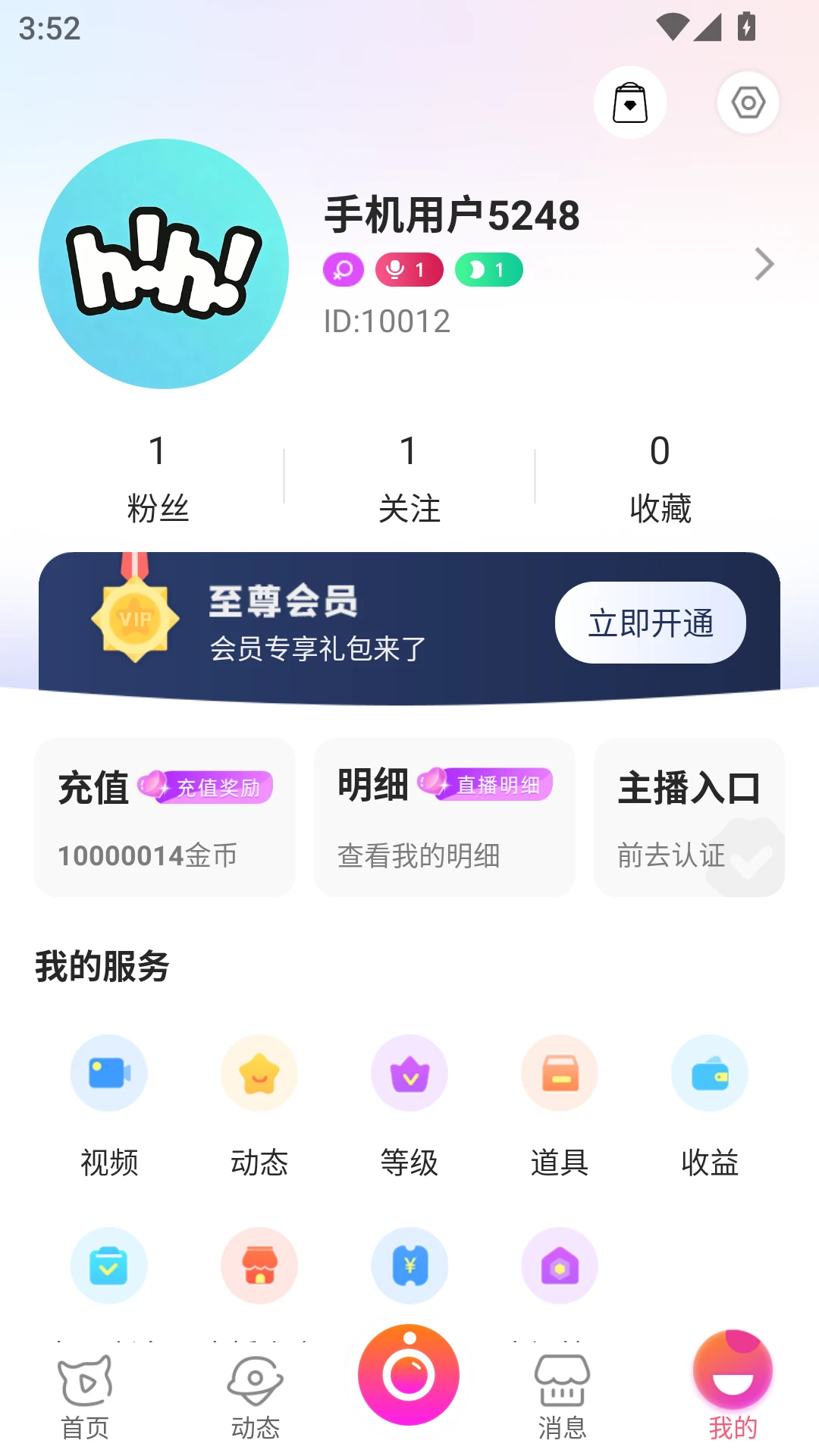View the 粉丝 followers list
Viewport: 819px width, 1456px height.
158,478
